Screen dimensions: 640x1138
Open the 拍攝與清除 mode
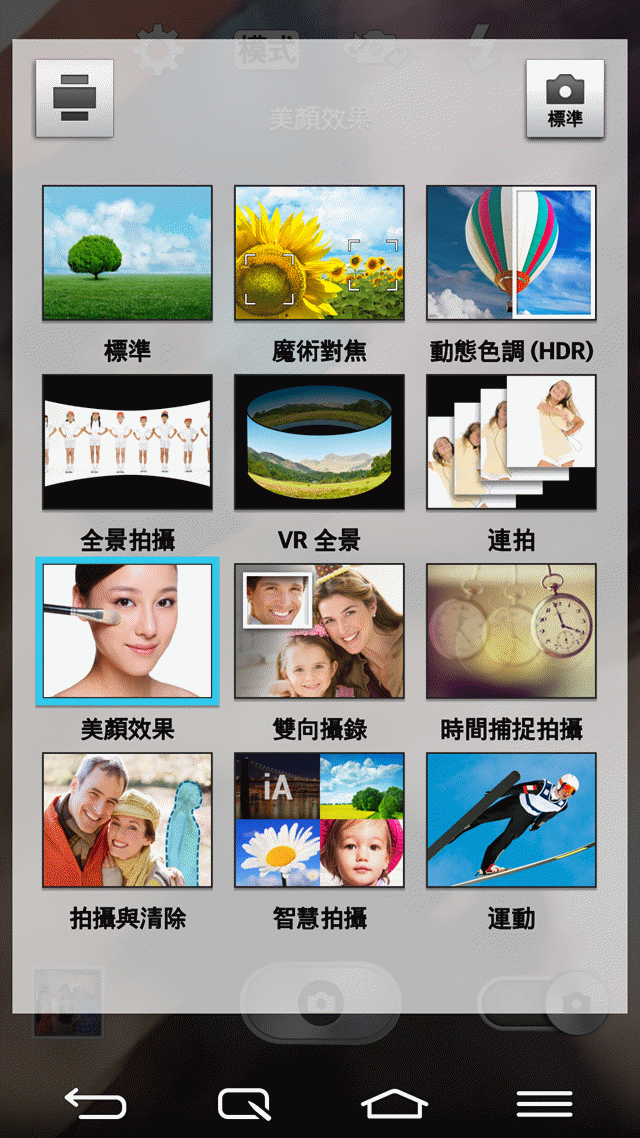coord(127,820)
